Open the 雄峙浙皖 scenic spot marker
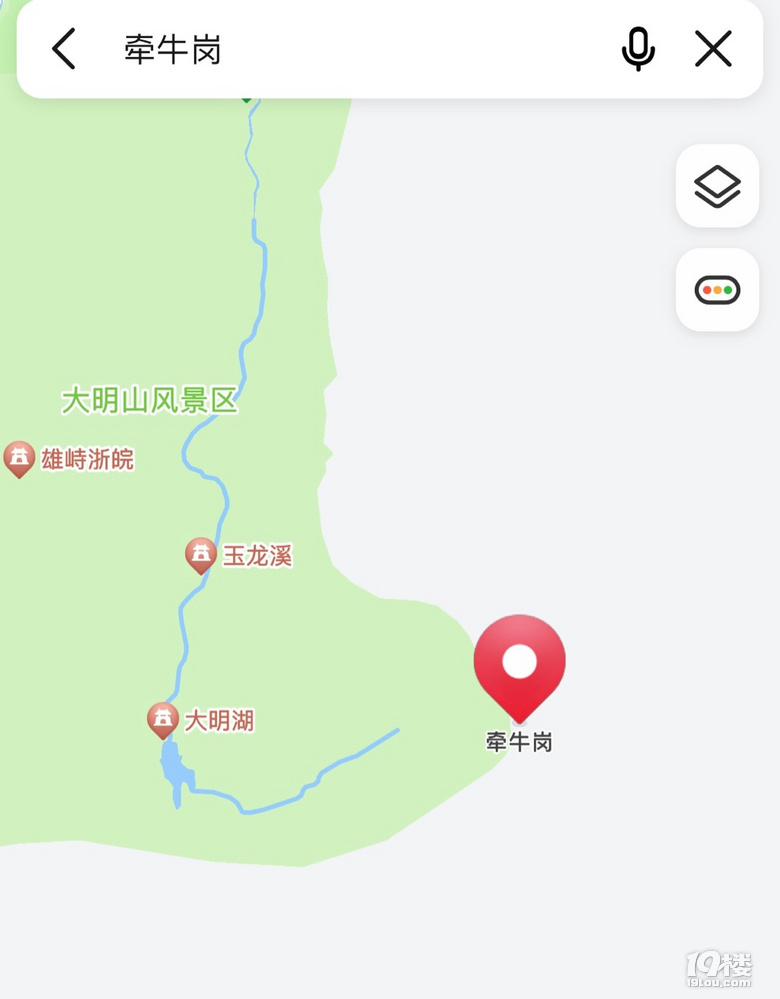 click(19, 459)
